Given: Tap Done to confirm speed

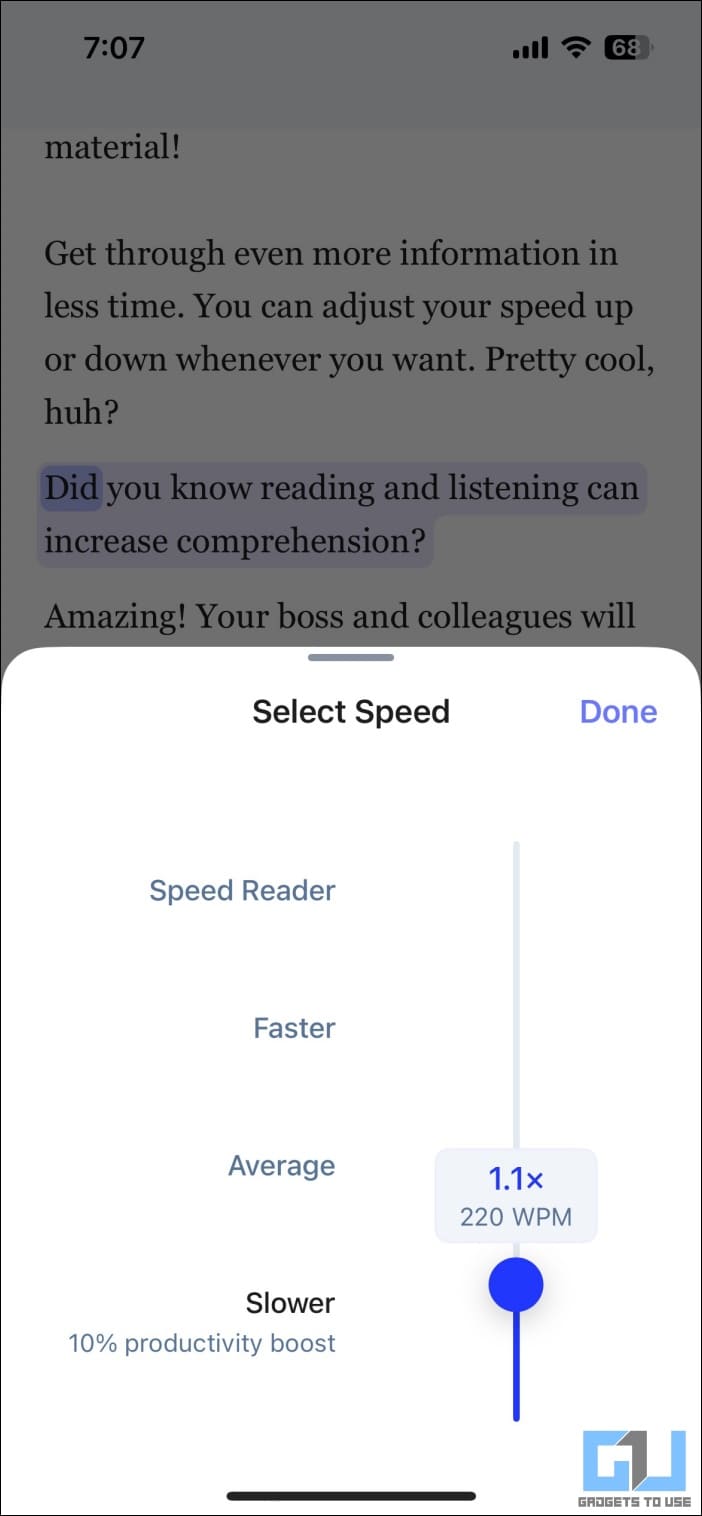Looking at the screenshot, I should pyautogui.click(x=618, y=711).
